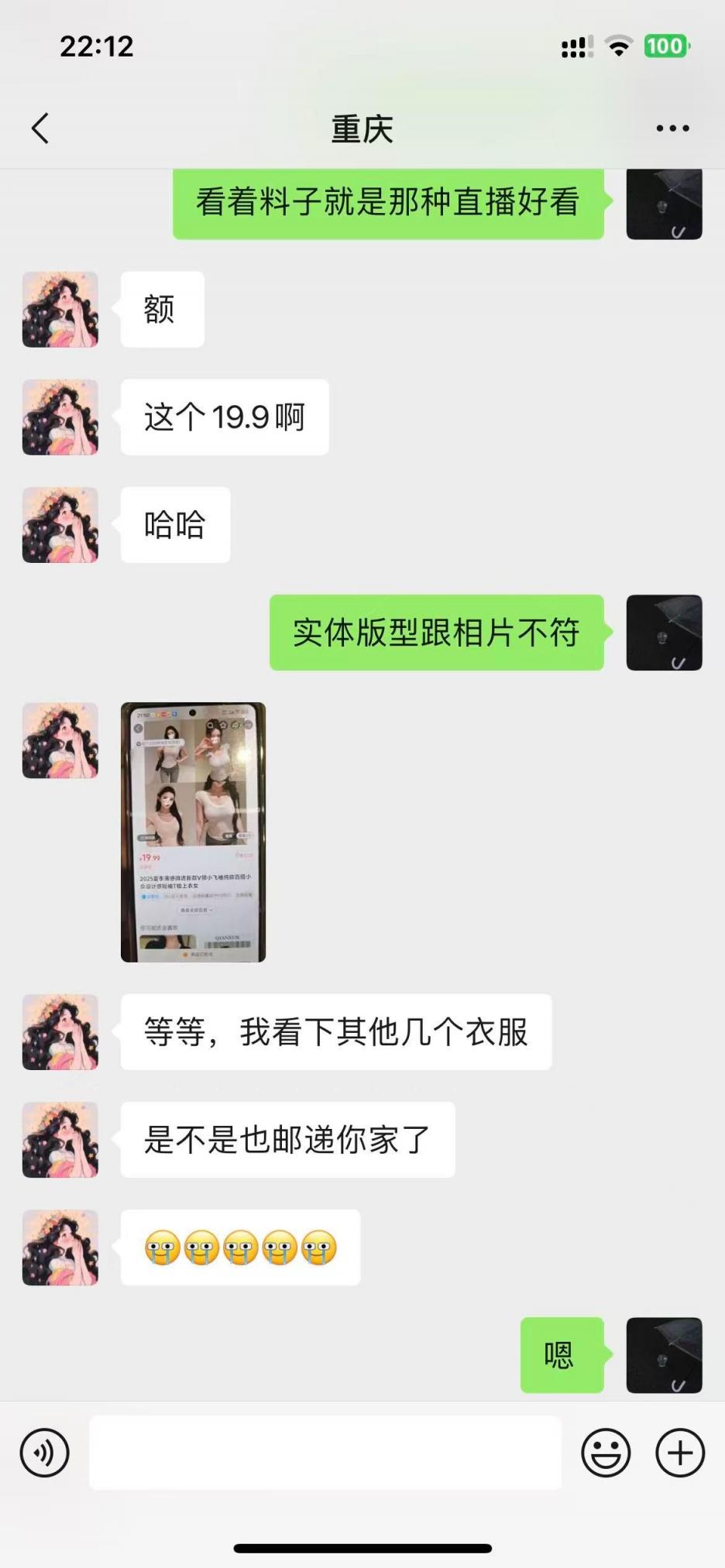This screenshot has height=1568, width=725.
Task: View contact avatar beside 这个19.9啊
Action: (x=60, y=417)
